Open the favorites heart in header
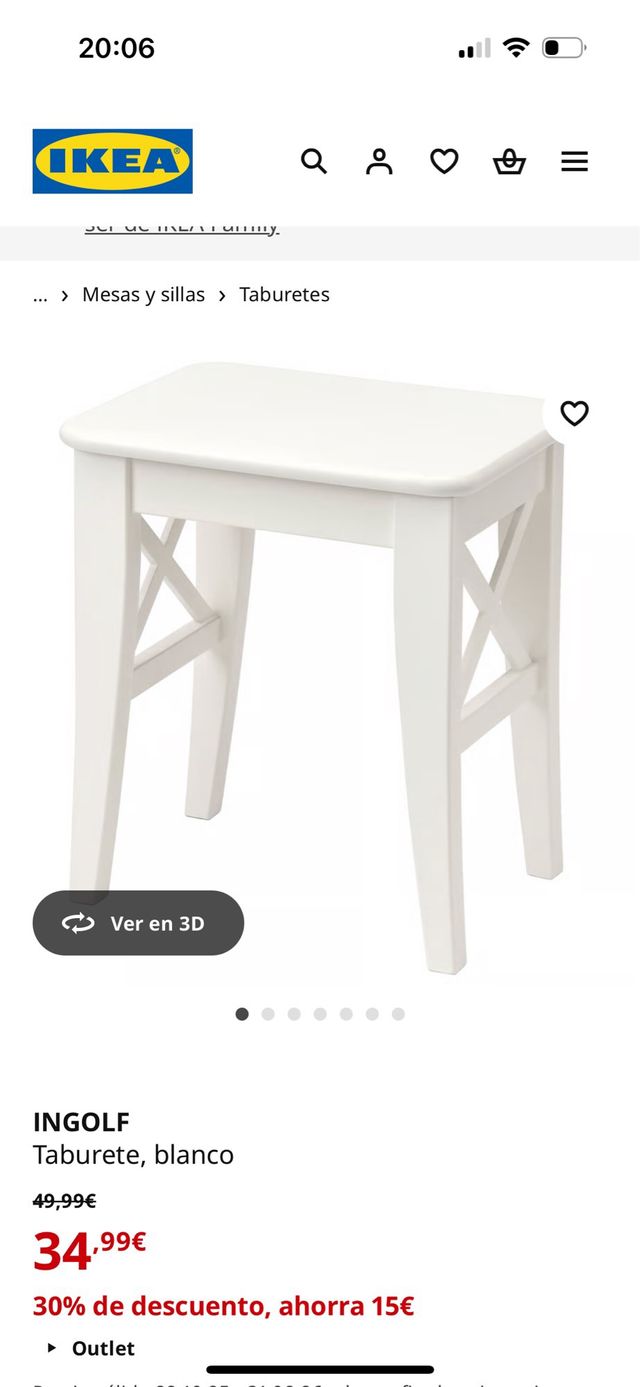Viewport: 640px width, 1387px height. point(444,161)
